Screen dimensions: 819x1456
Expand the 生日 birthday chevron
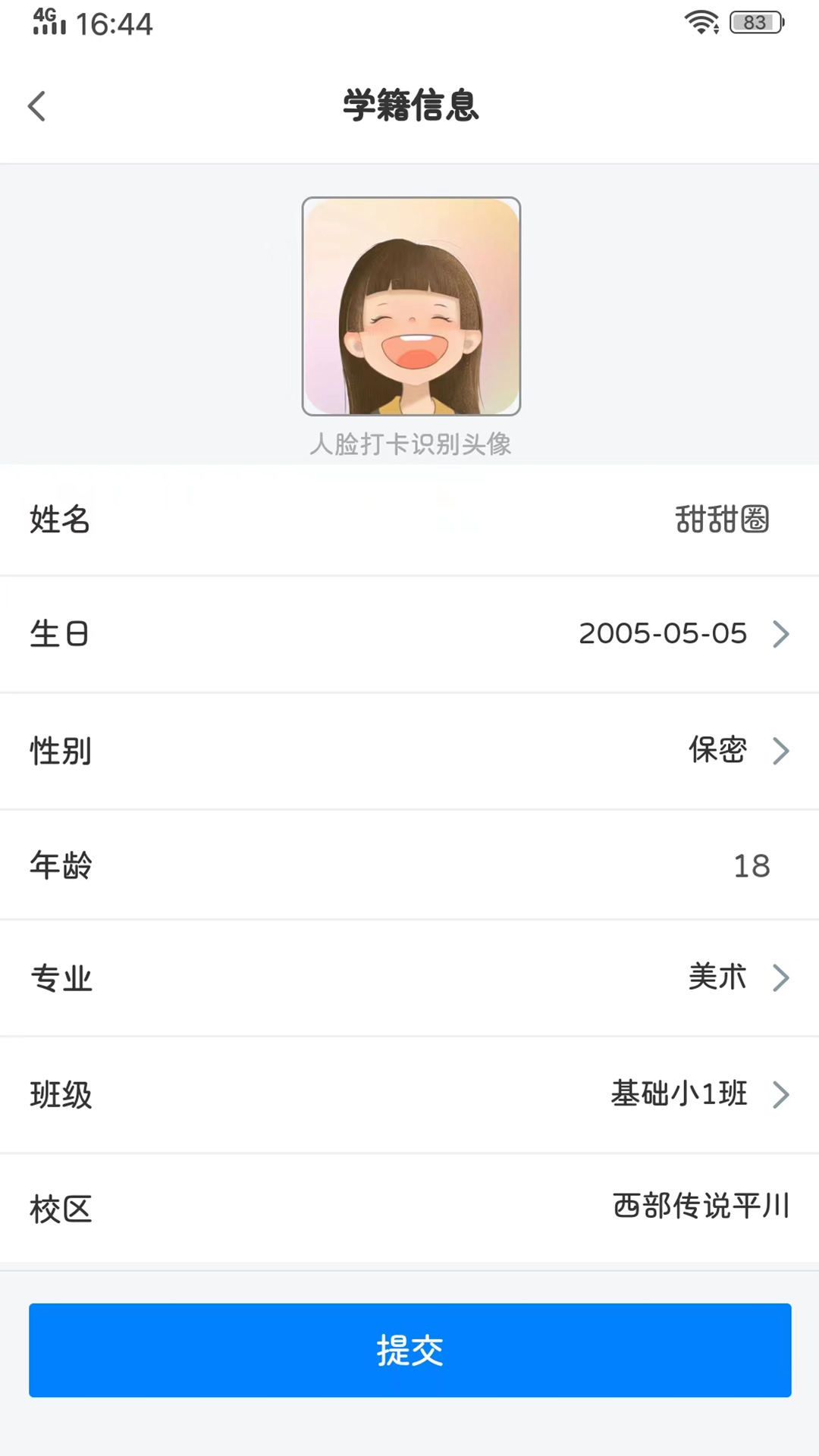[780, 634]
